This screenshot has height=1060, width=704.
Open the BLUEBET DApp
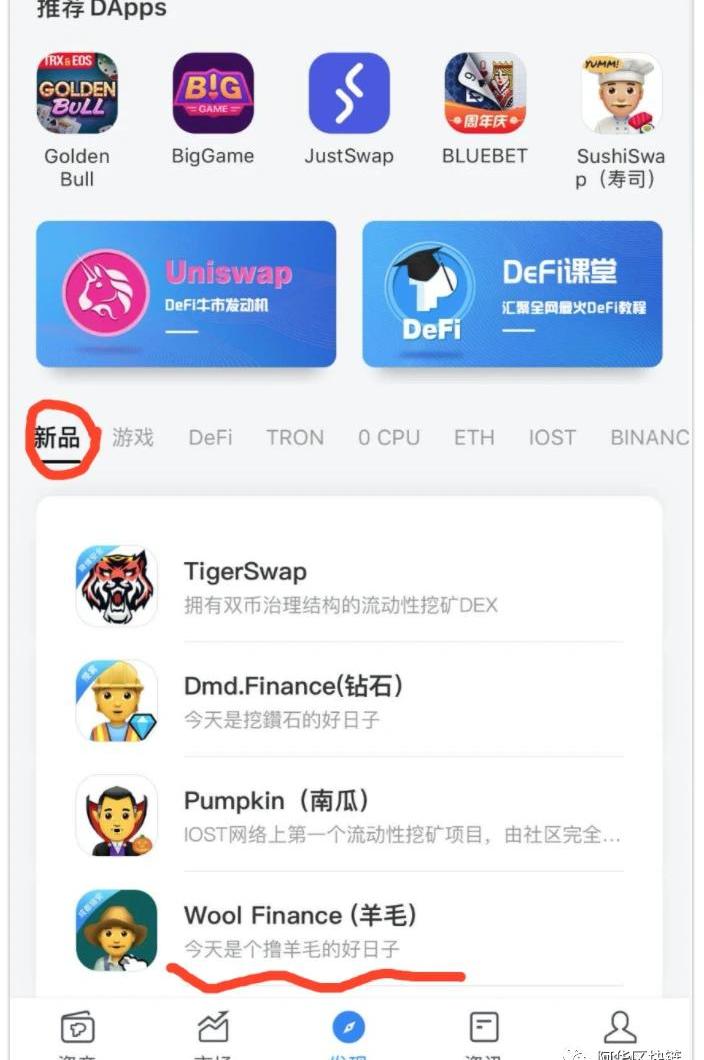click(x=485, y=94)
